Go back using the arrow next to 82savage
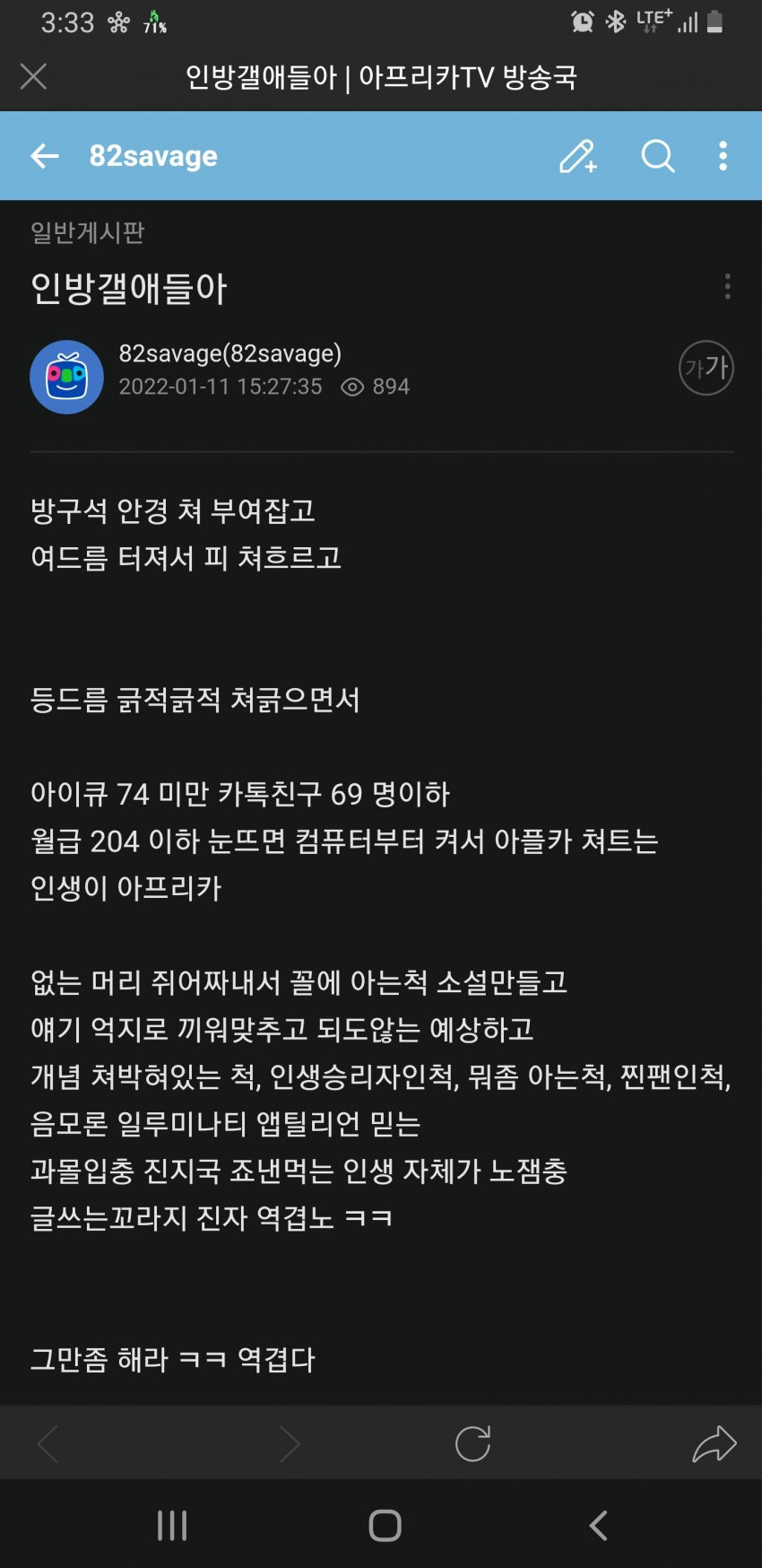This screenshot has width=762, height=1568. coord(45,156)
